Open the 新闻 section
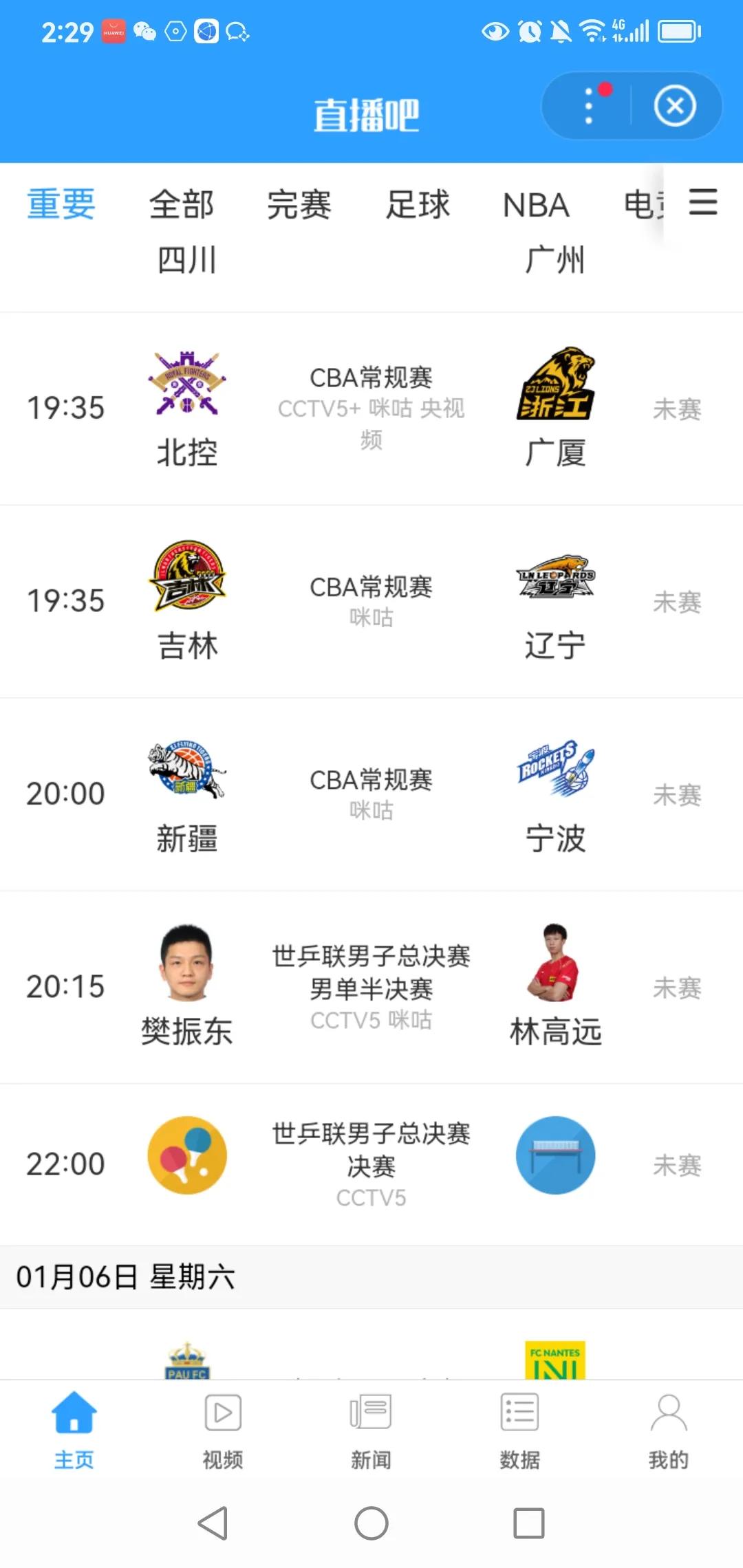 click(x=371, y=1429)
